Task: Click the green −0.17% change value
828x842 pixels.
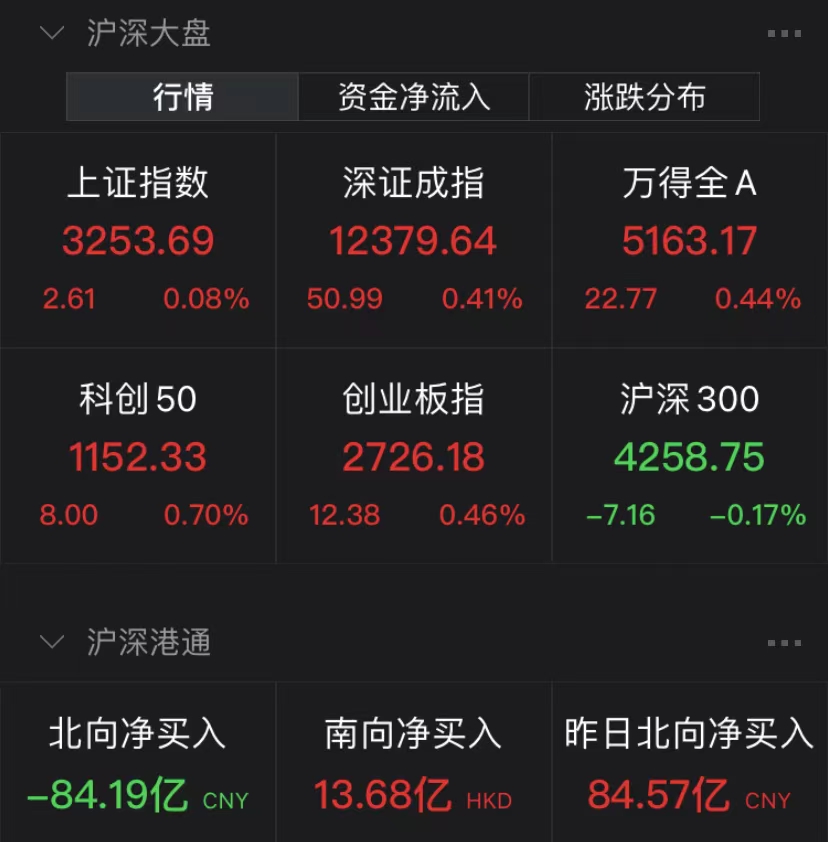Action: [x=756, y=513]
